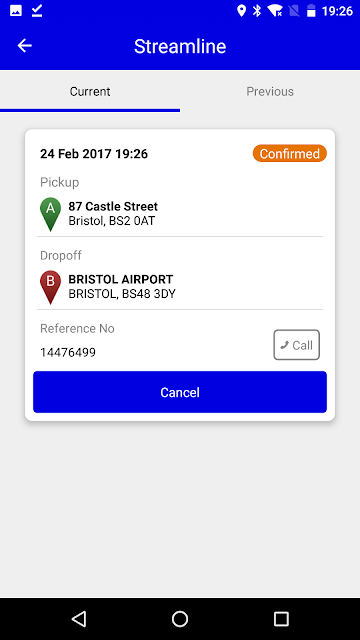The width and height of the screenshot is (360, 640).
Task: Call about booking 14476499
Action: pyautogui.click(x=296, y=345)
